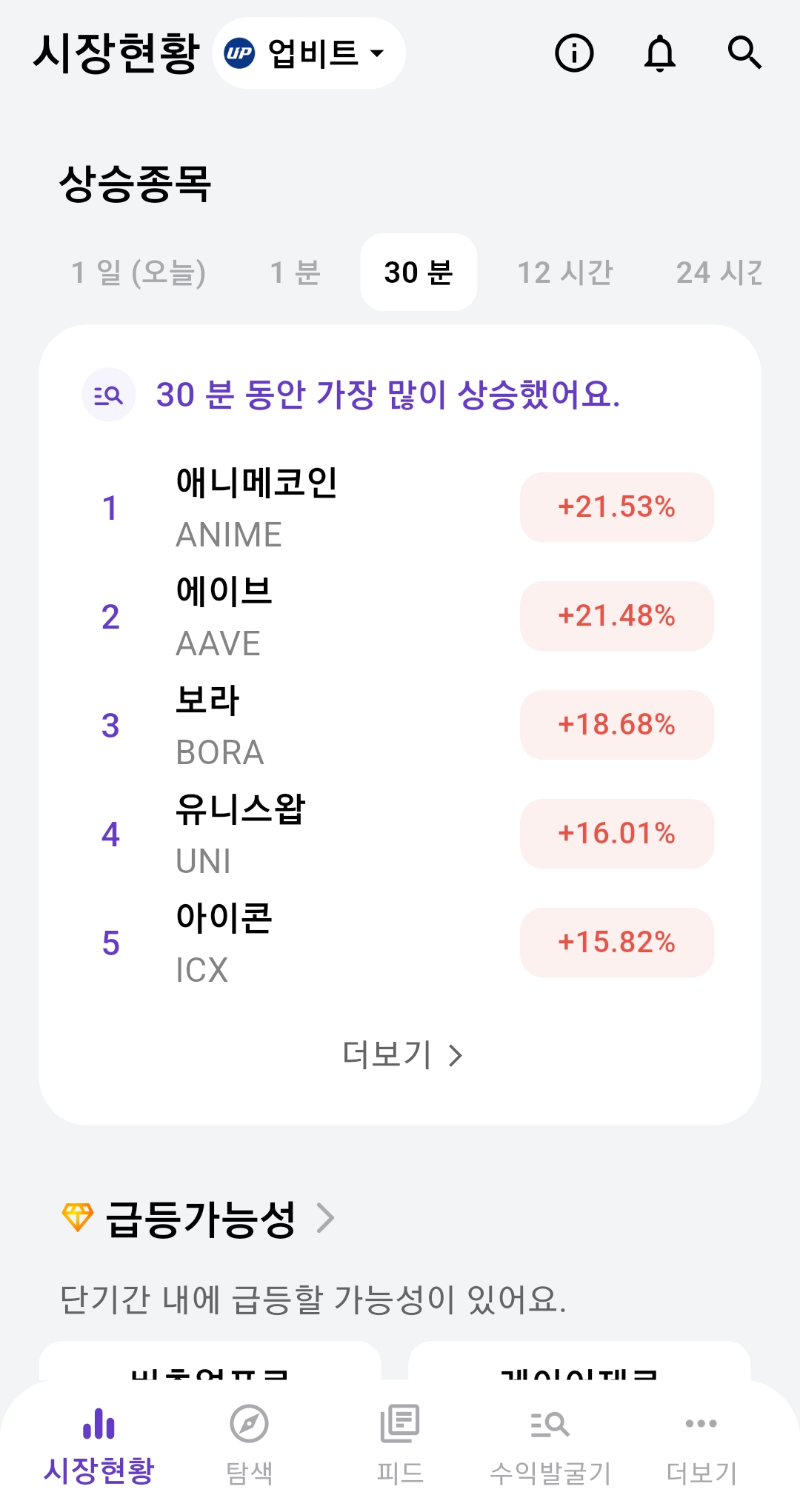
Task: Select the 시장현황 chart icon in bottom bar
Action: click(101, 1419)
